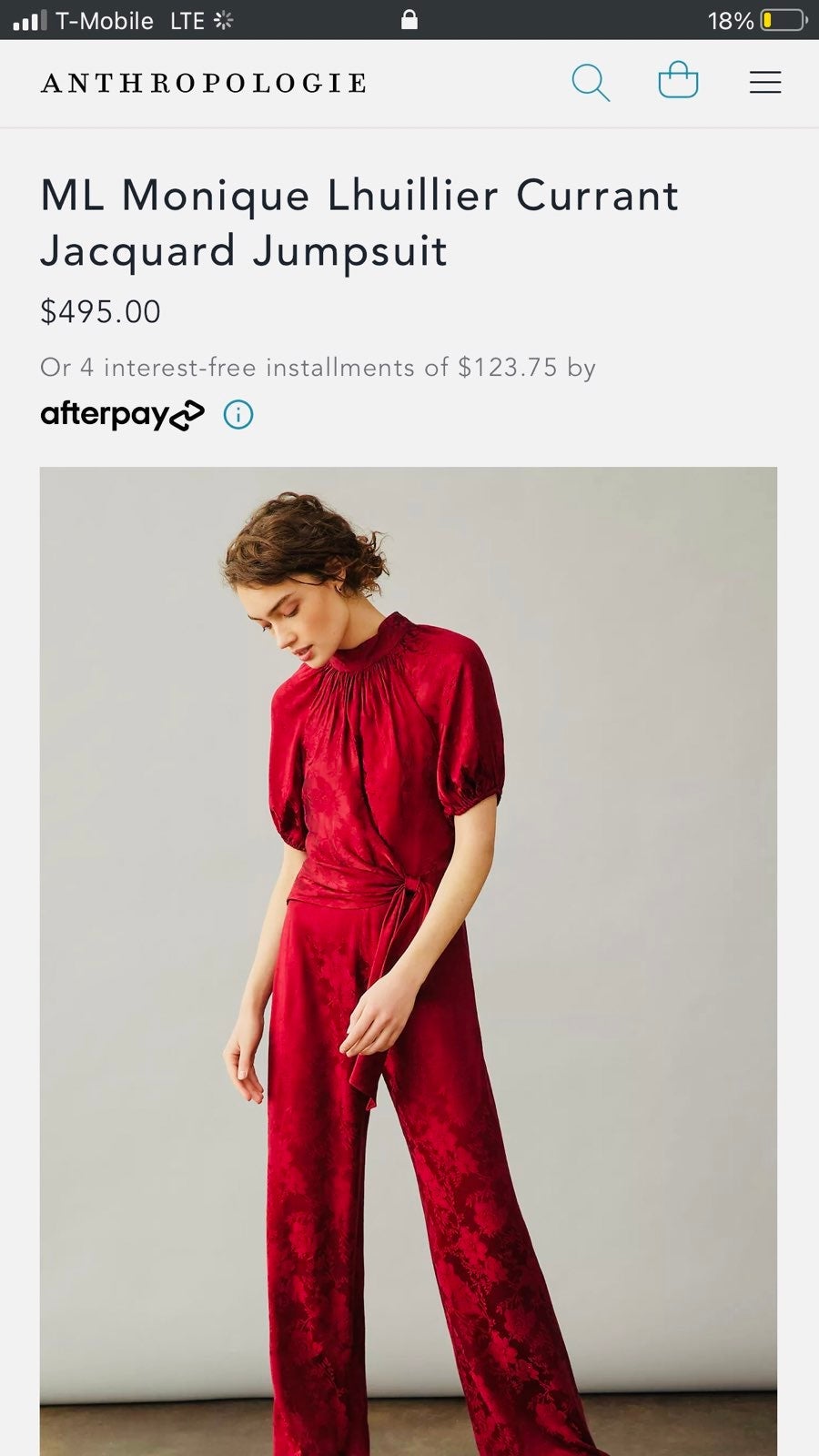
Task: Open the hamburger navigation menu
Action: tap(765, 83)
